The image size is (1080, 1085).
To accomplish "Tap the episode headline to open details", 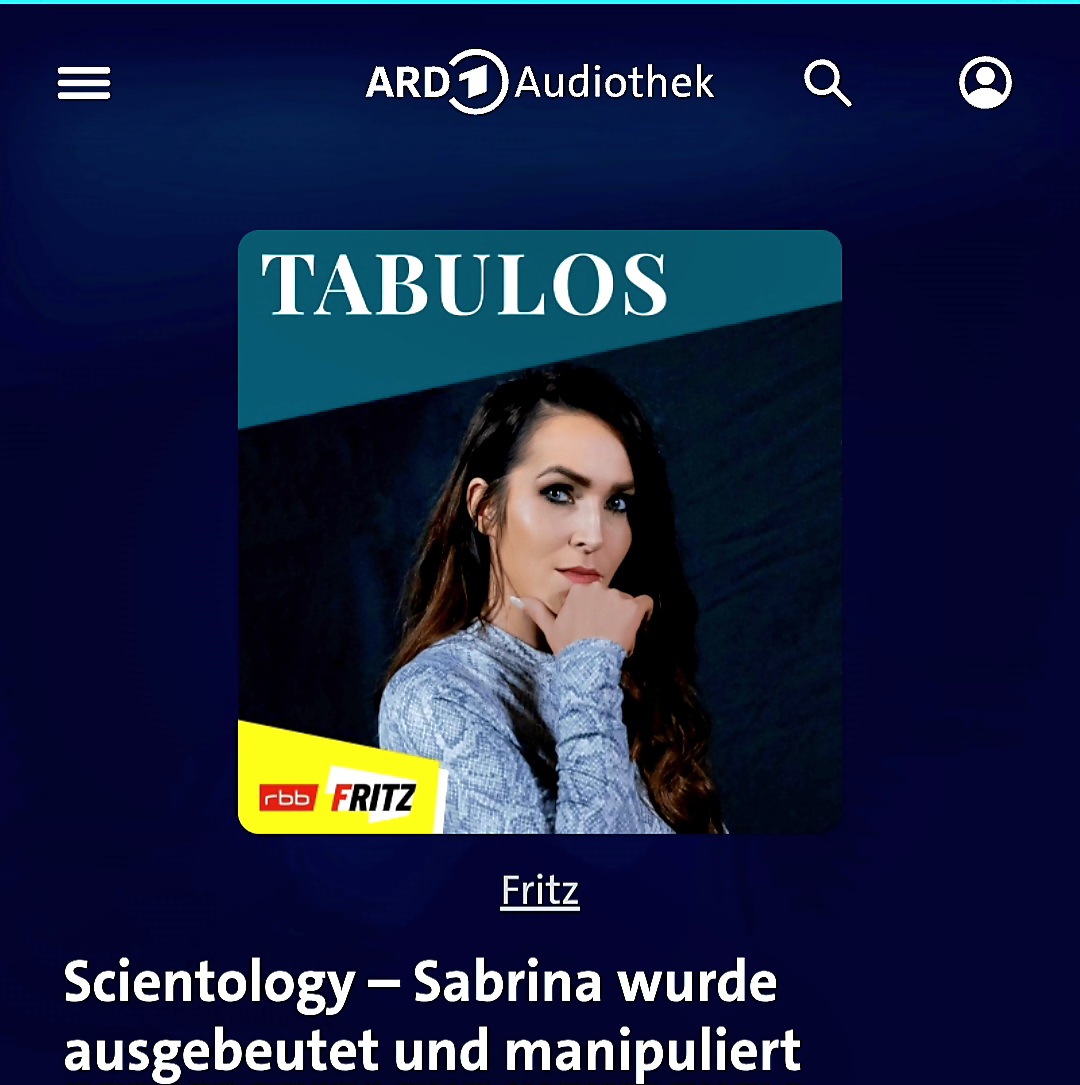I will pyautogui.click(x=420, y=1015).
